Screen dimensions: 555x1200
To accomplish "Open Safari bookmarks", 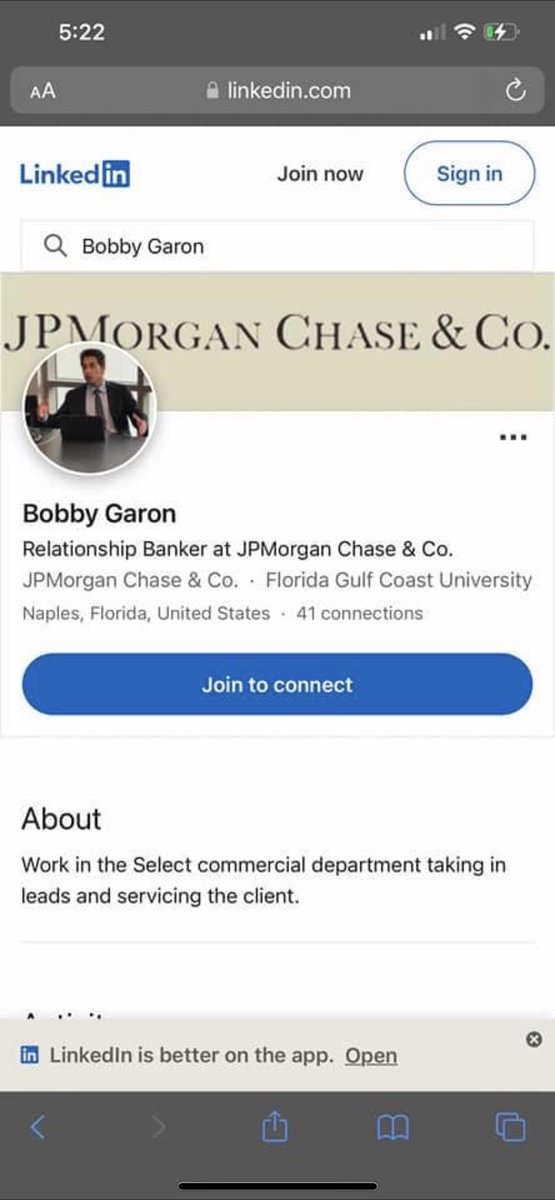I will coord(393,1128).
